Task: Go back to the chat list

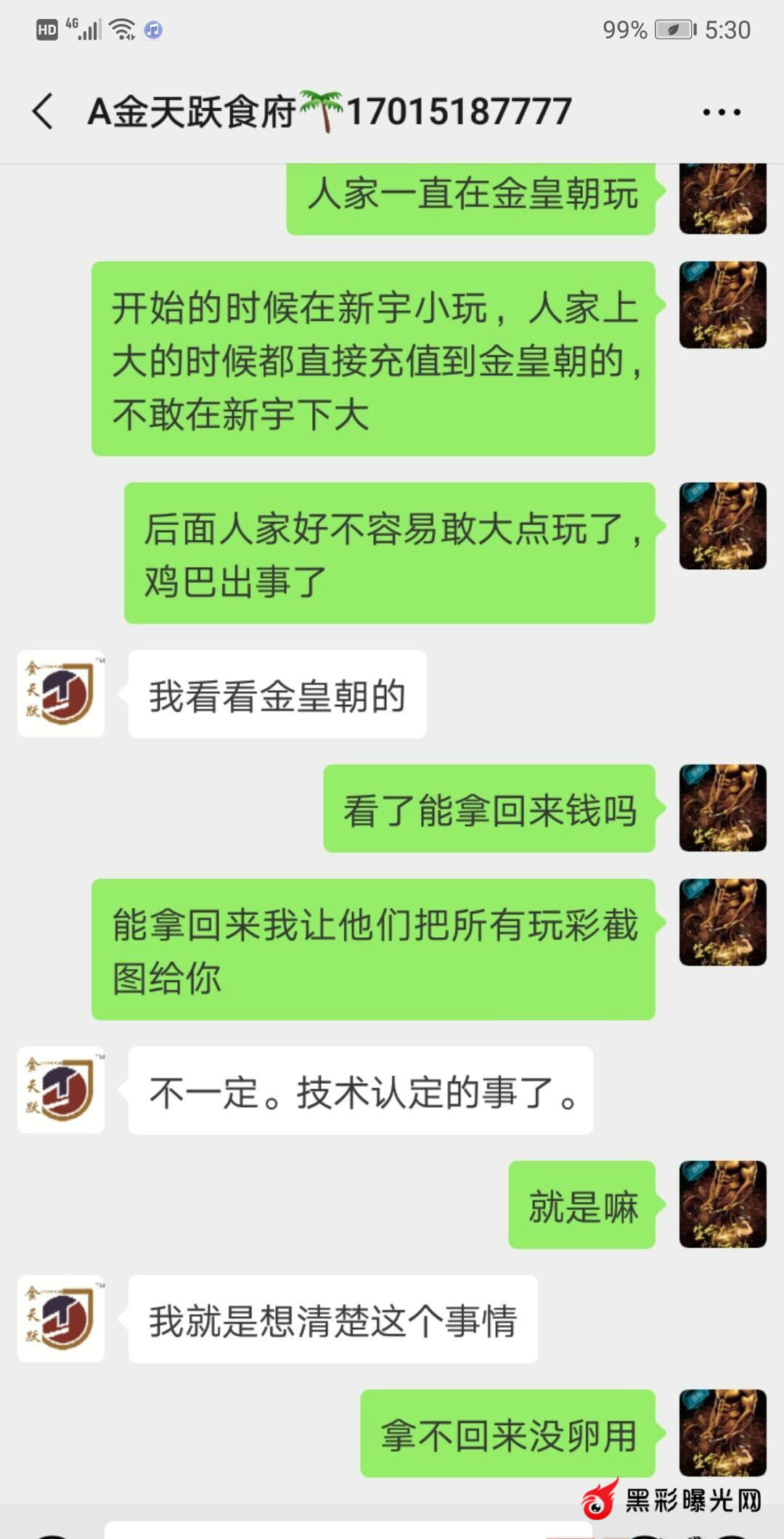Action: click(x=44, y=112)
